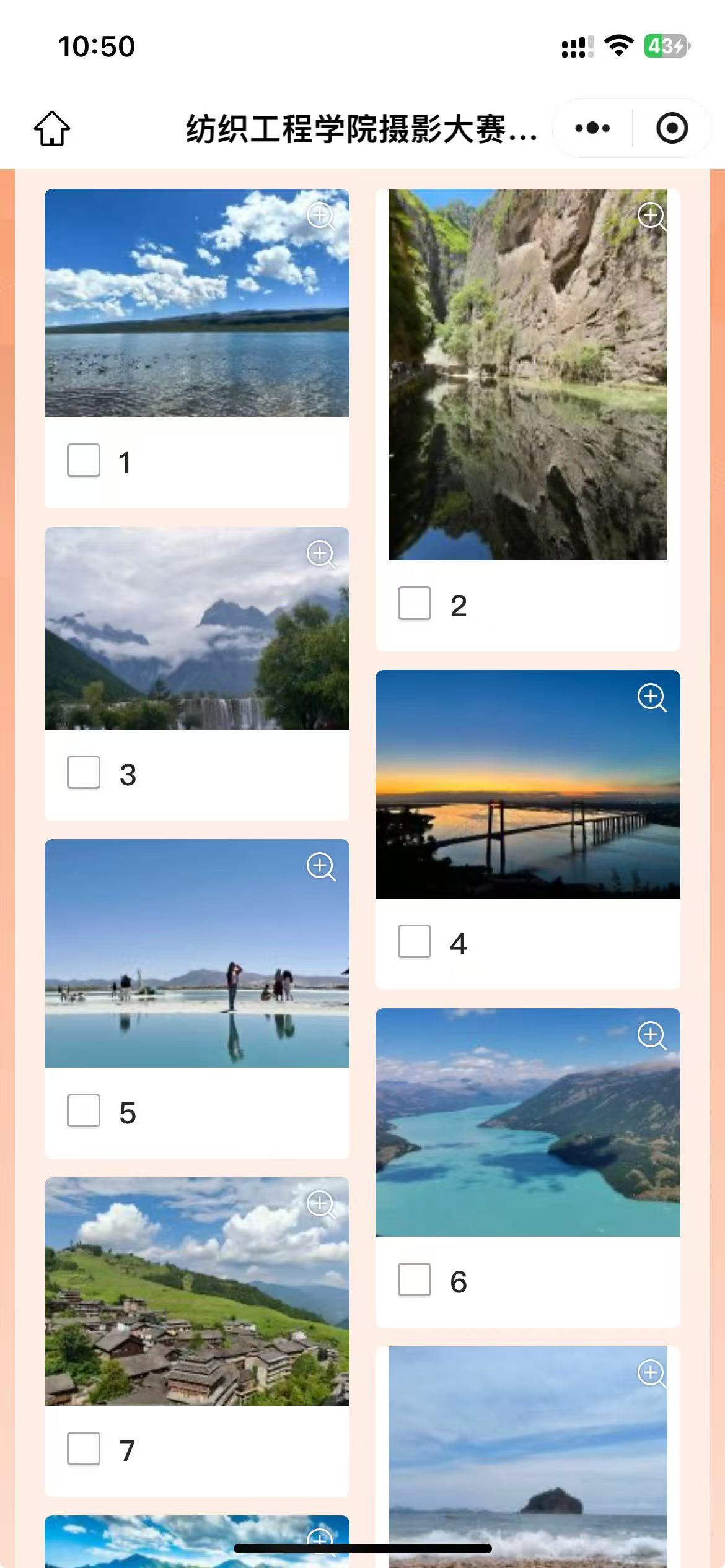The width and height of the screenshot is (725, 1568).
Task: Choose photo 6 using its checkbox
Action: pos(415,1279)
